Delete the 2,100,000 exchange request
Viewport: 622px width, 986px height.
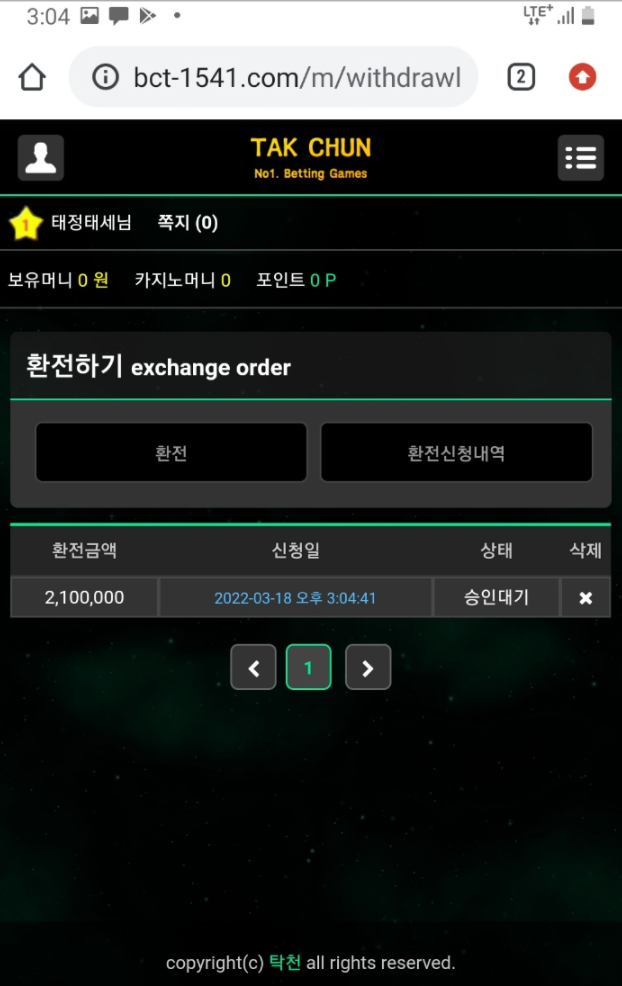586,598
